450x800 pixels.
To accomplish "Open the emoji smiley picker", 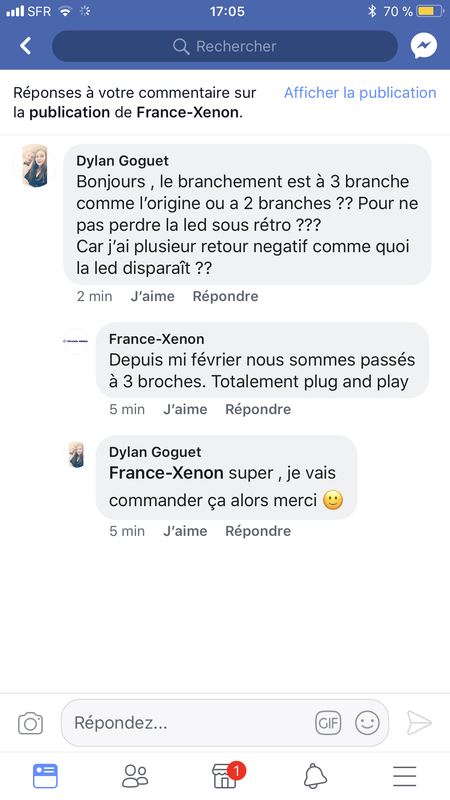I will 367,723.
